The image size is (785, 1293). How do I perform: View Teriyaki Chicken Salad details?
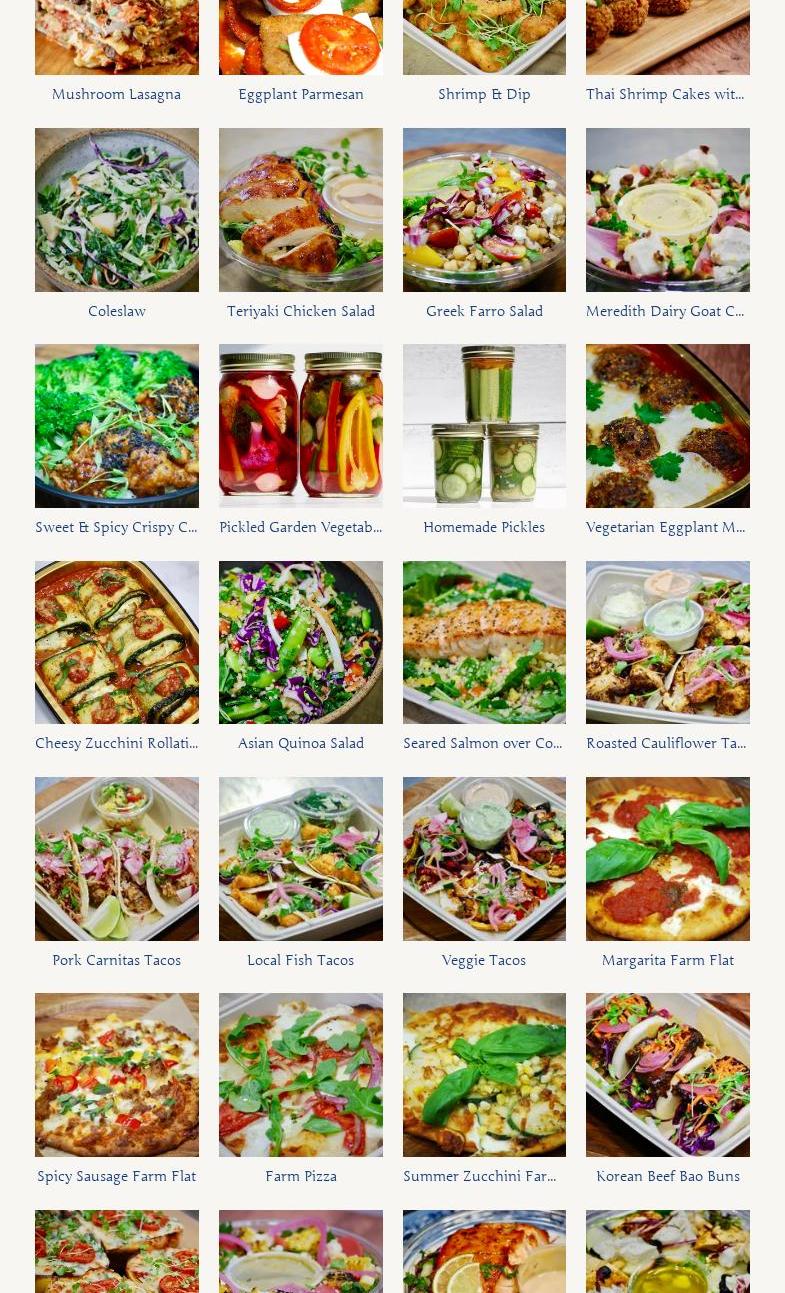(301, 210)
